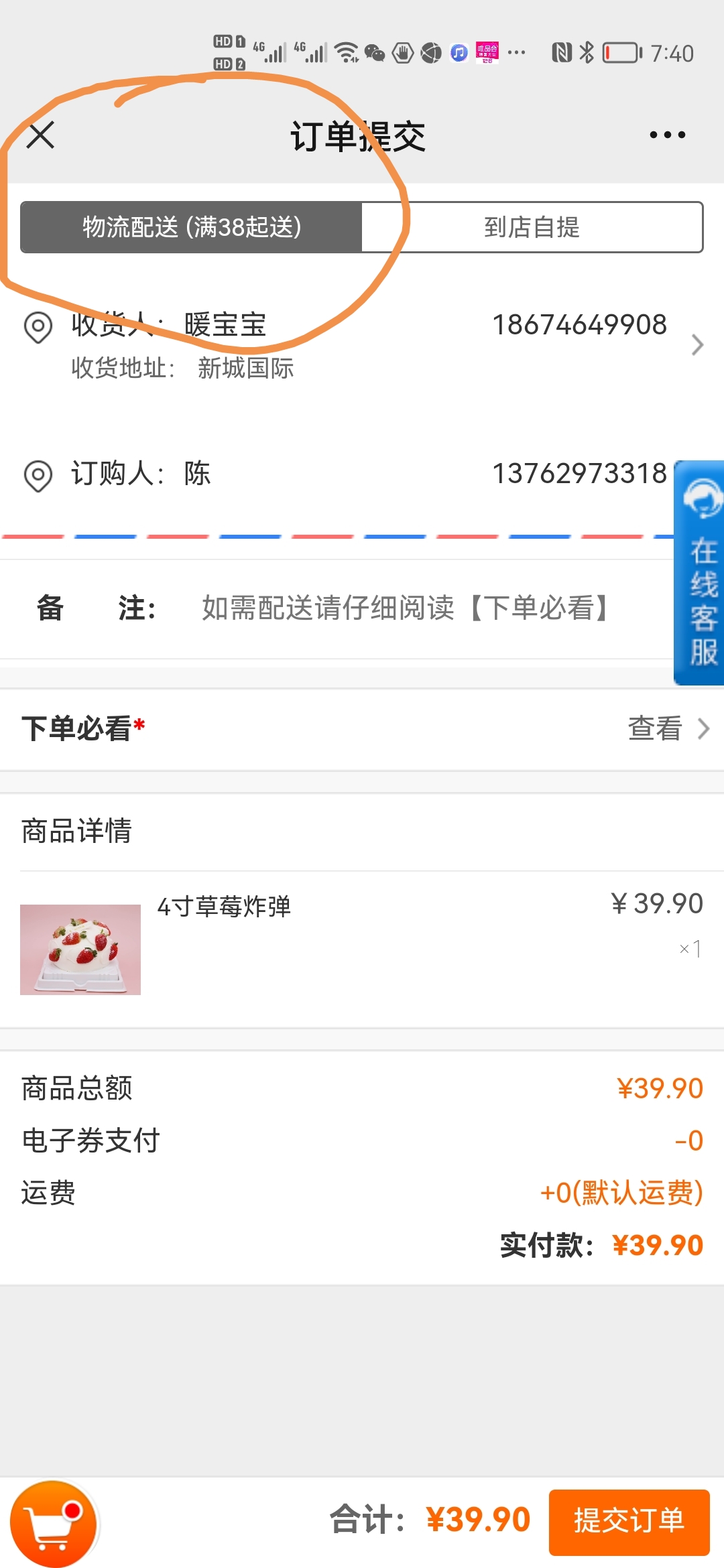
Task: Switch to 到店自提 pickup option
Action: click(532, 227)
